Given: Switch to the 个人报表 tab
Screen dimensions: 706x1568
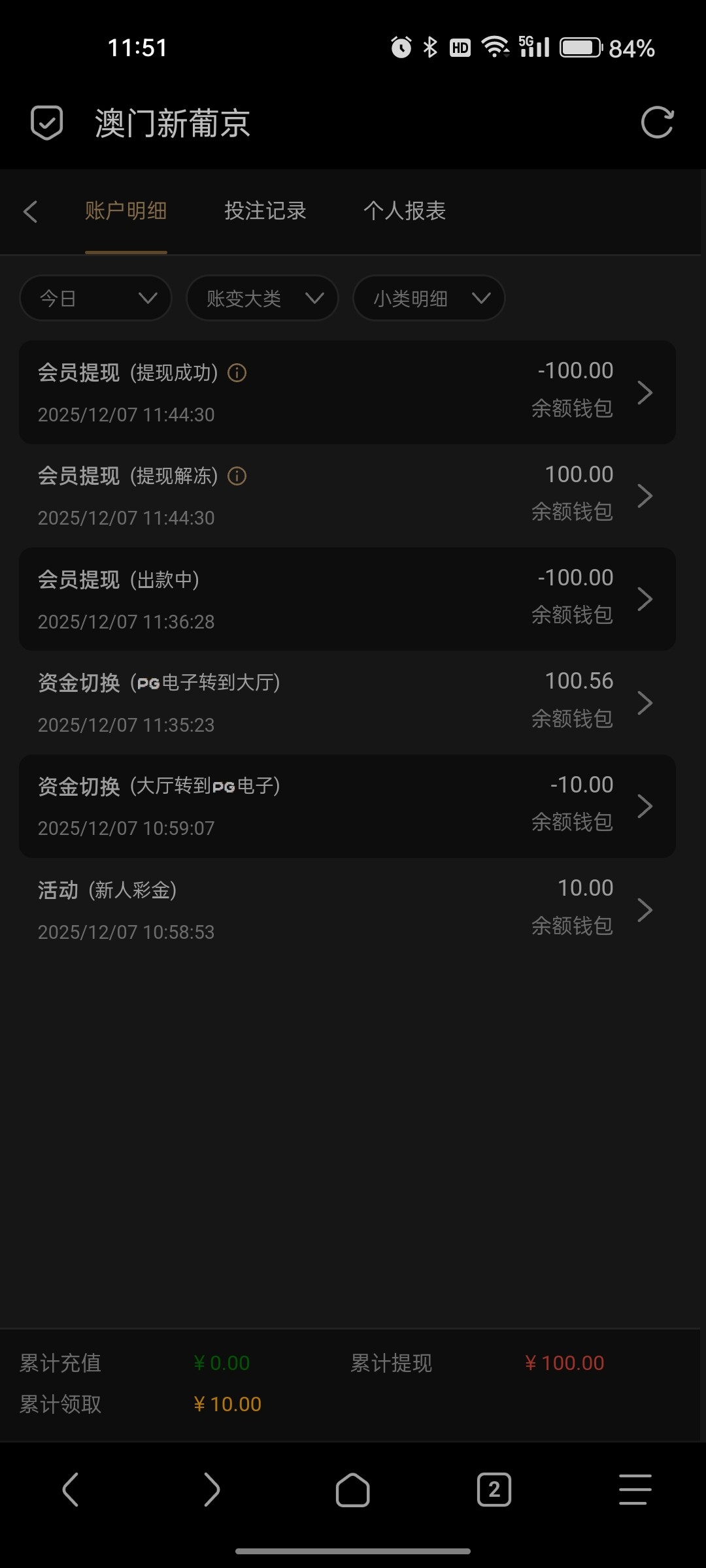Looking at the screenshot, I should (x=405, y=212).
